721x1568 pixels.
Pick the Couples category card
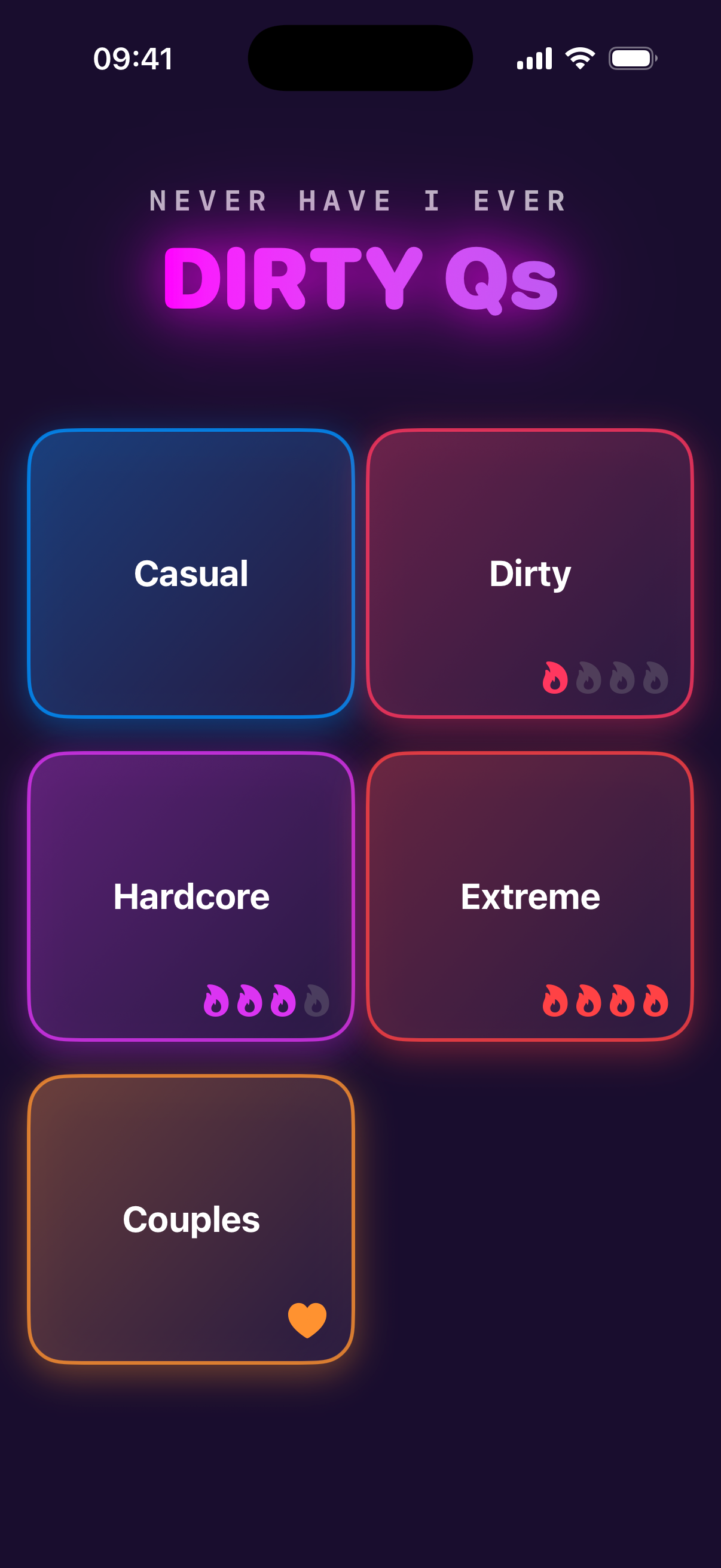point(191,1219)
